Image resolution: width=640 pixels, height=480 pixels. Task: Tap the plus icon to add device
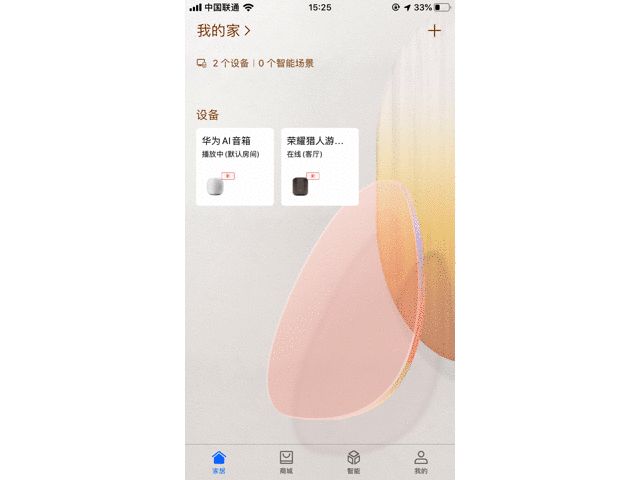434,31
